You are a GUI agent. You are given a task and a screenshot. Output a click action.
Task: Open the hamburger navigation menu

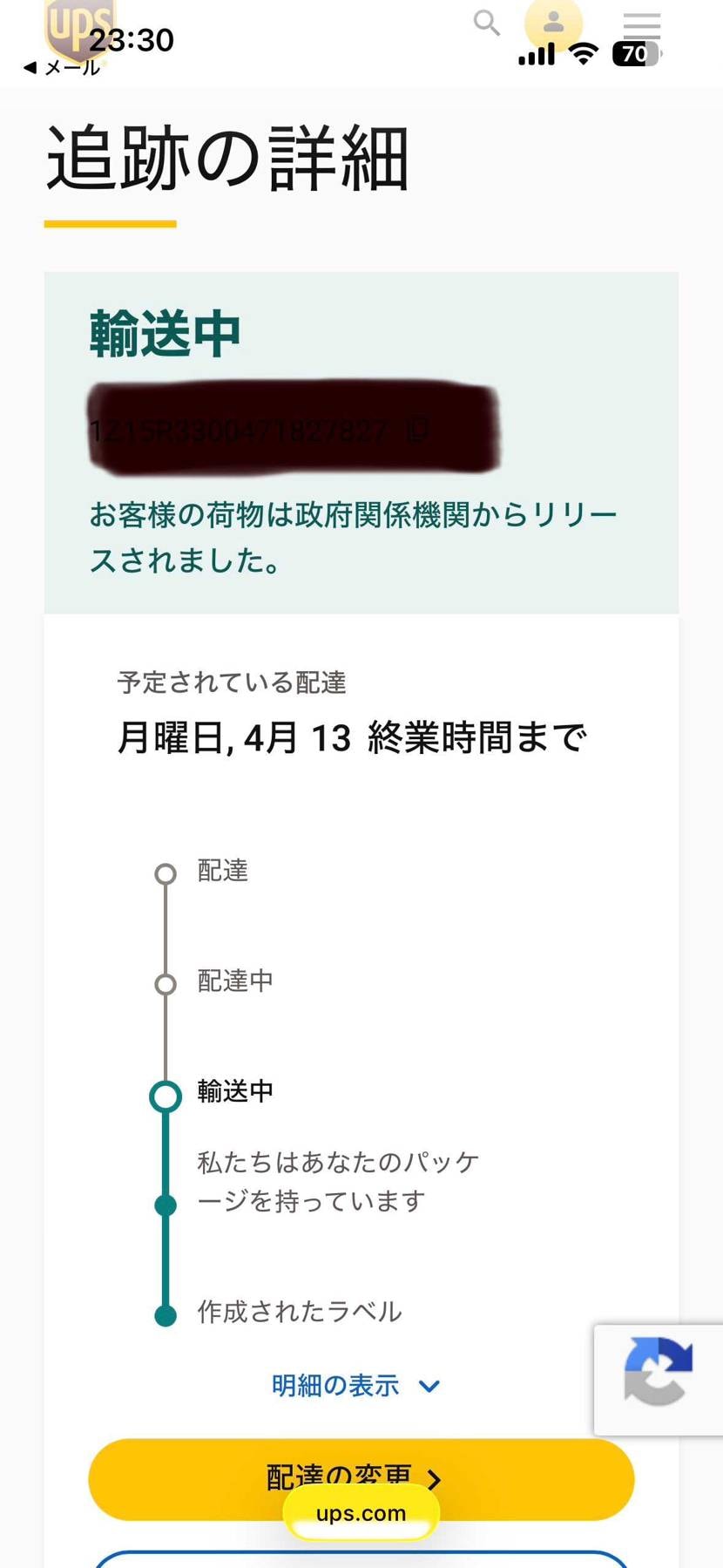click(x=640, y=24)
